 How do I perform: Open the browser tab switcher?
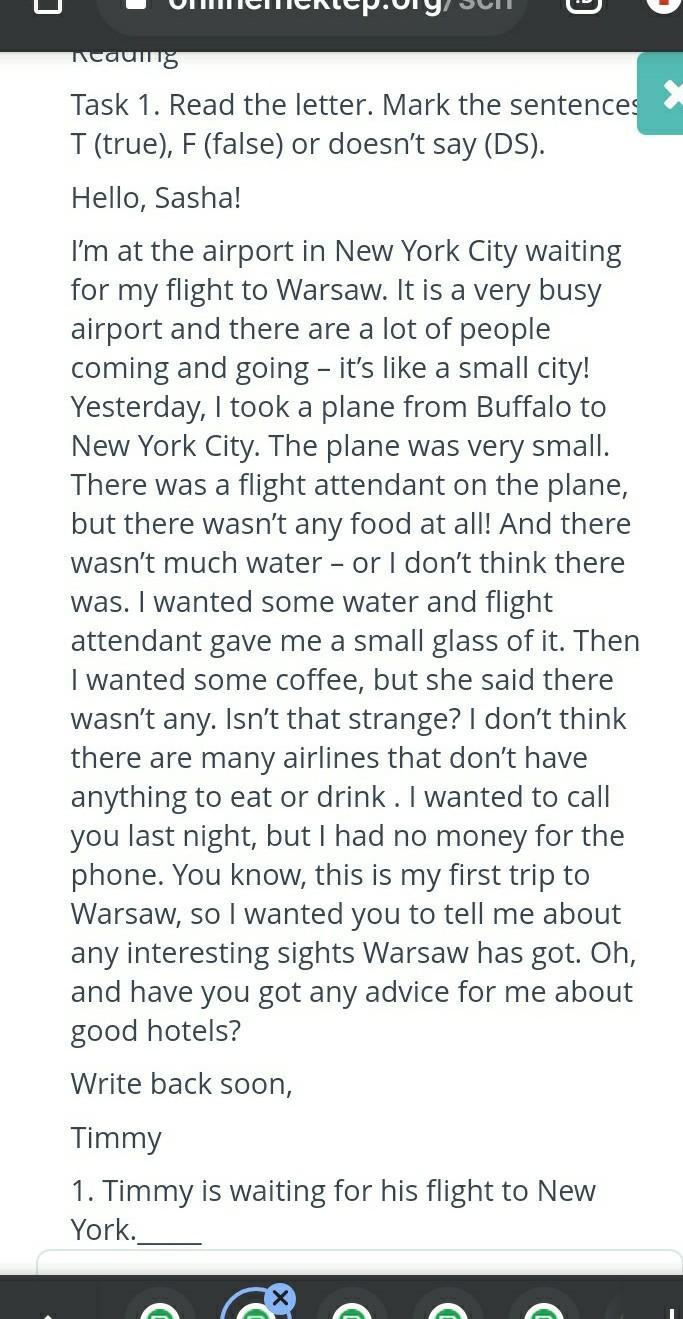pos(584,5)
